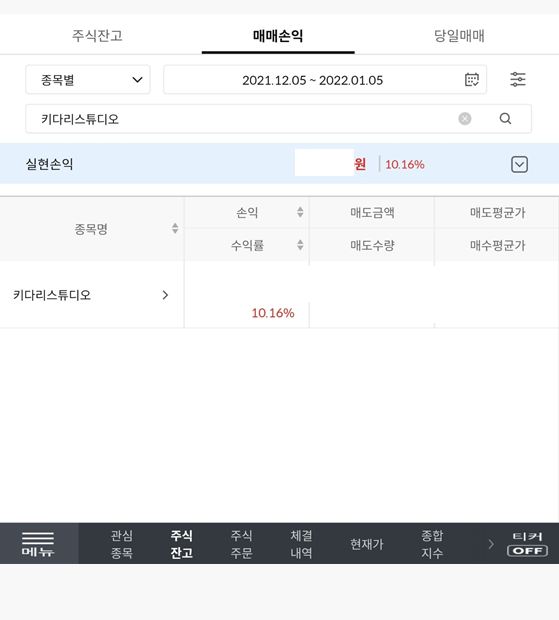Open 현재가 in bottom bar
Viewport: 559px width, 620px height.
367,544
